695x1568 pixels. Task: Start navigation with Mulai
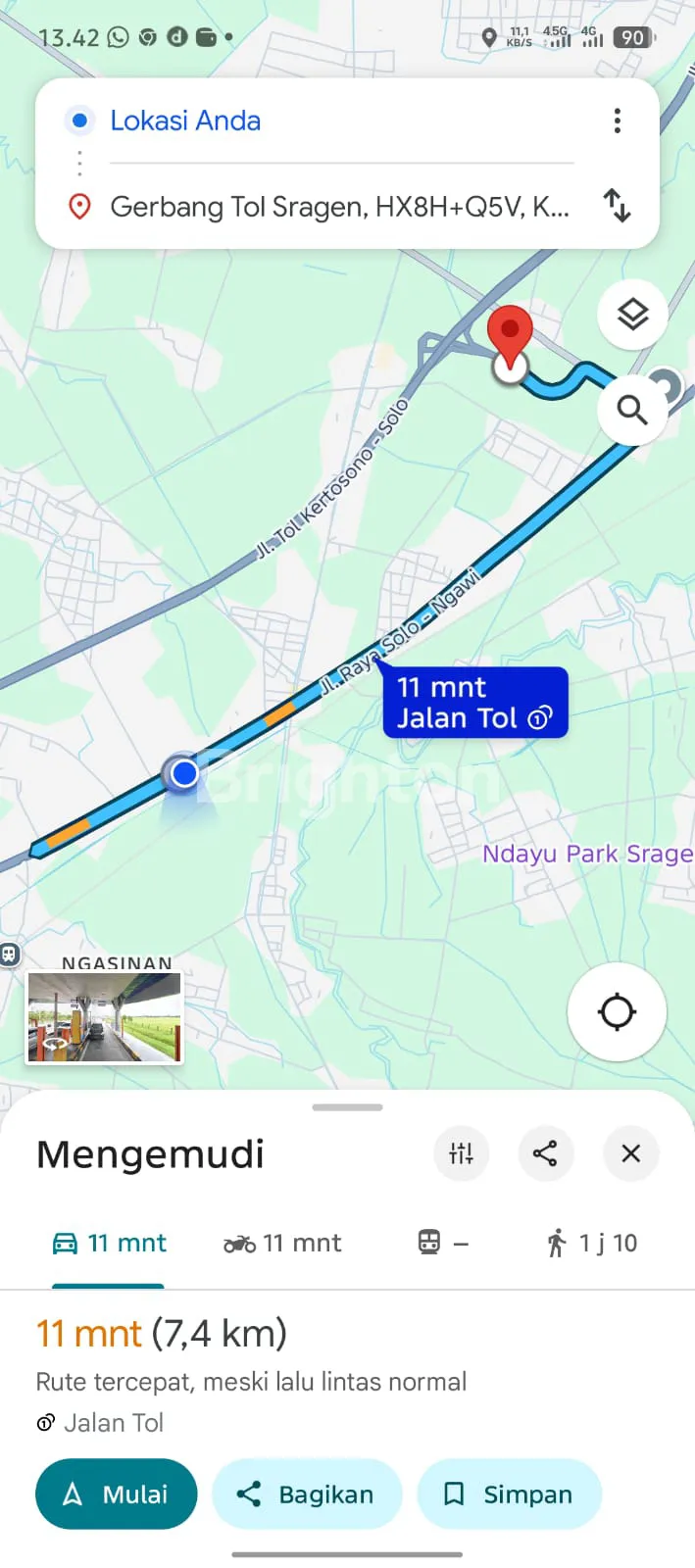coord(117,1494)
